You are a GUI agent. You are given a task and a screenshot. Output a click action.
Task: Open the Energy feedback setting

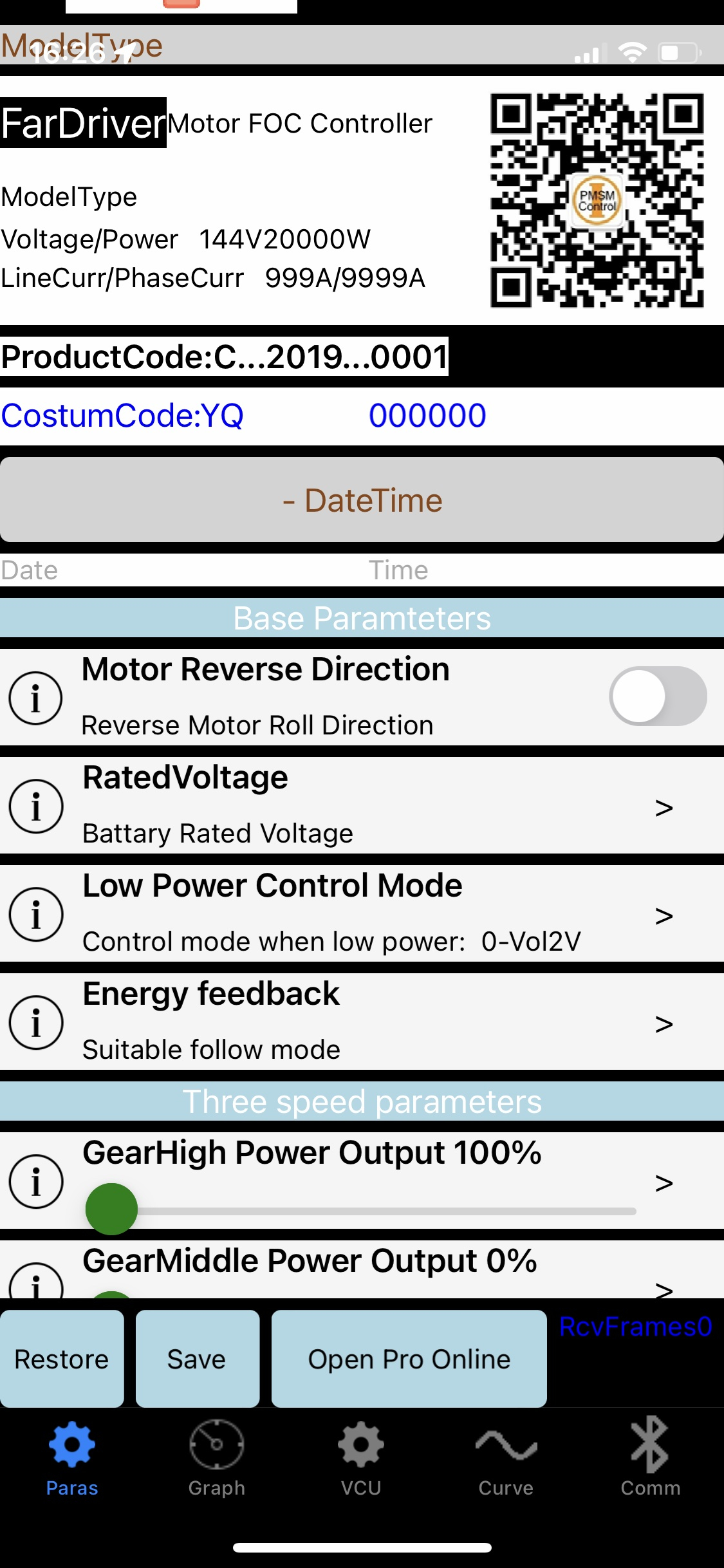coord(664,1023)
